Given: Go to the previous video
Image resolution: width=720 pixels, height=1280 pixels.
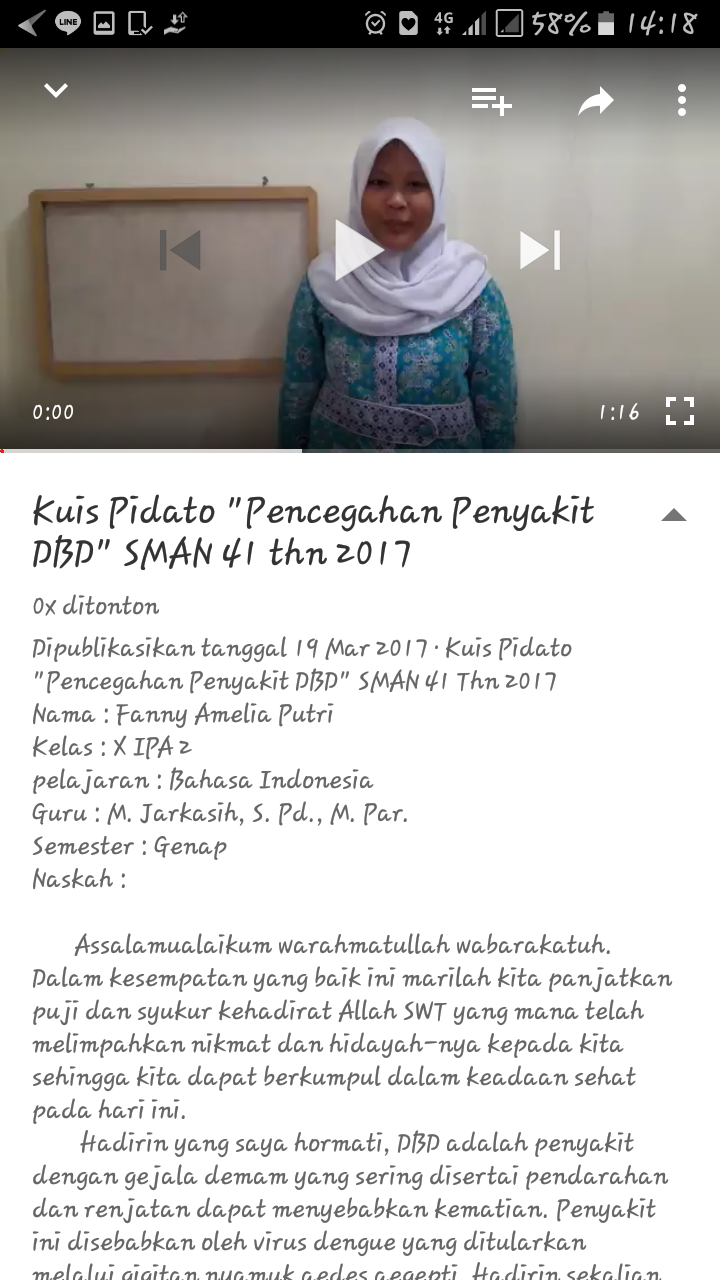Looking at the screenshot, I should coord(180,250).
